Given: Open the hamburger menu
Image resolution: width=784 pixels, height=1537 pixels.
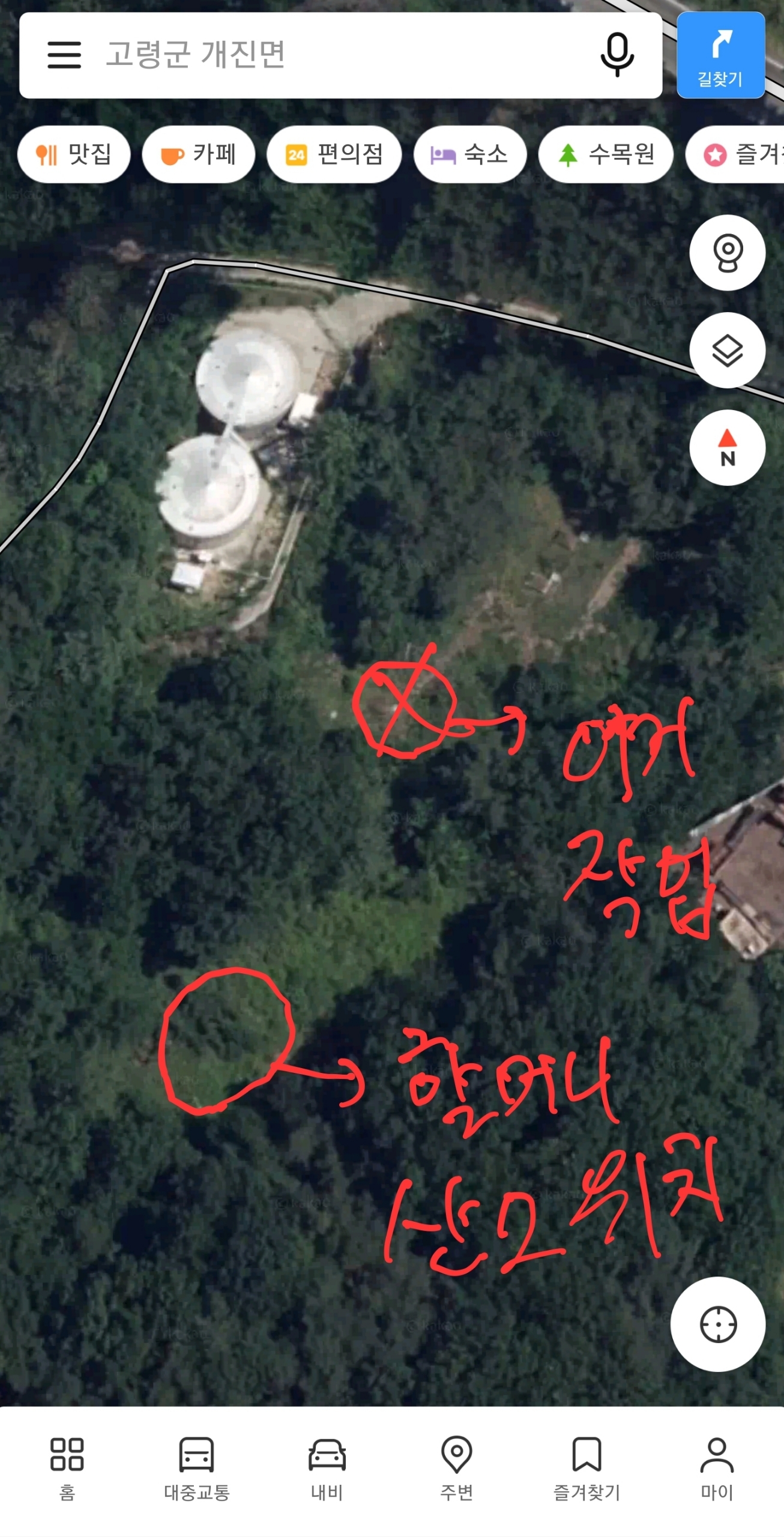Looking at the screenshot, I should [64, 55].
